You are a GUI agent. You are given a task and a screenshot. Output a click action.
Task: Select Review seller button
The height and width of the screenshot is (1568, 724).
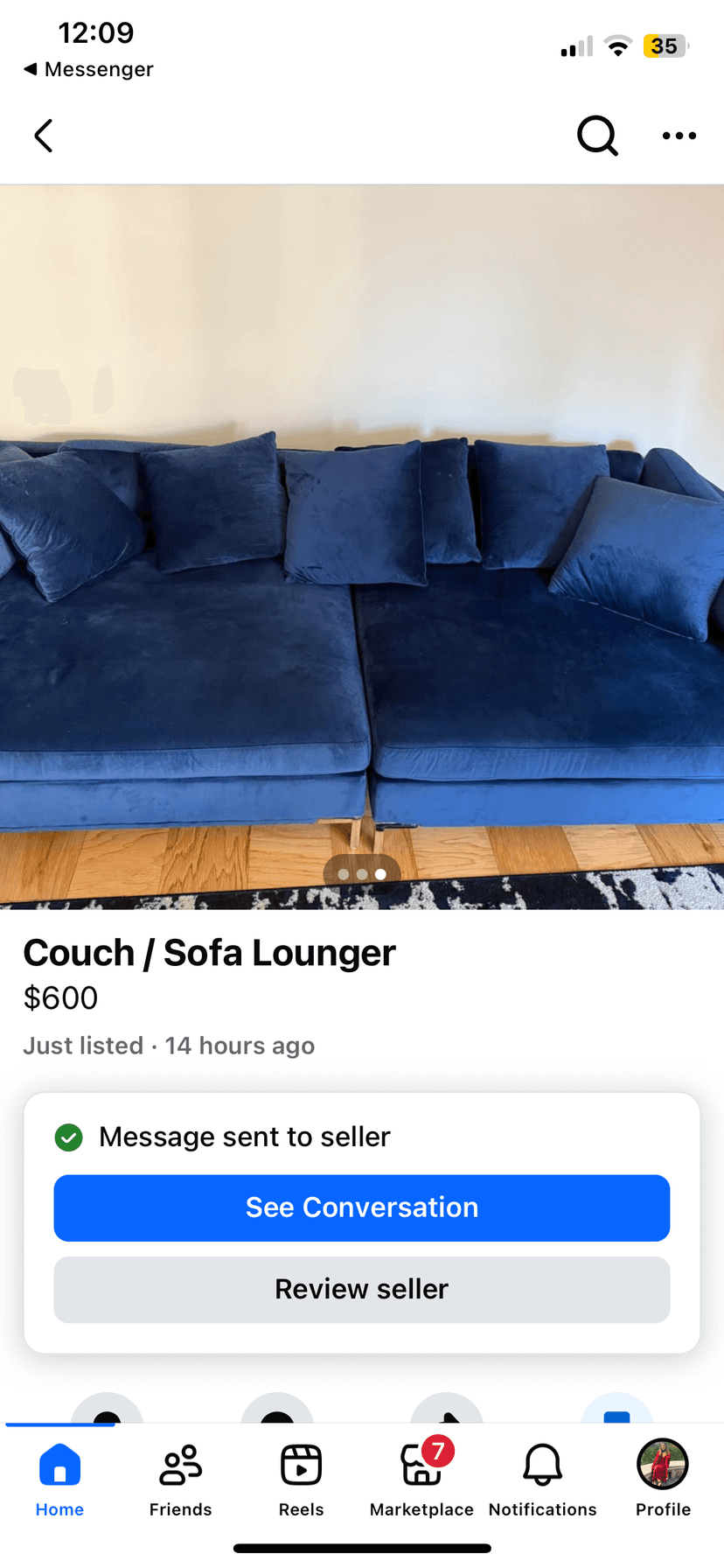362,1289
